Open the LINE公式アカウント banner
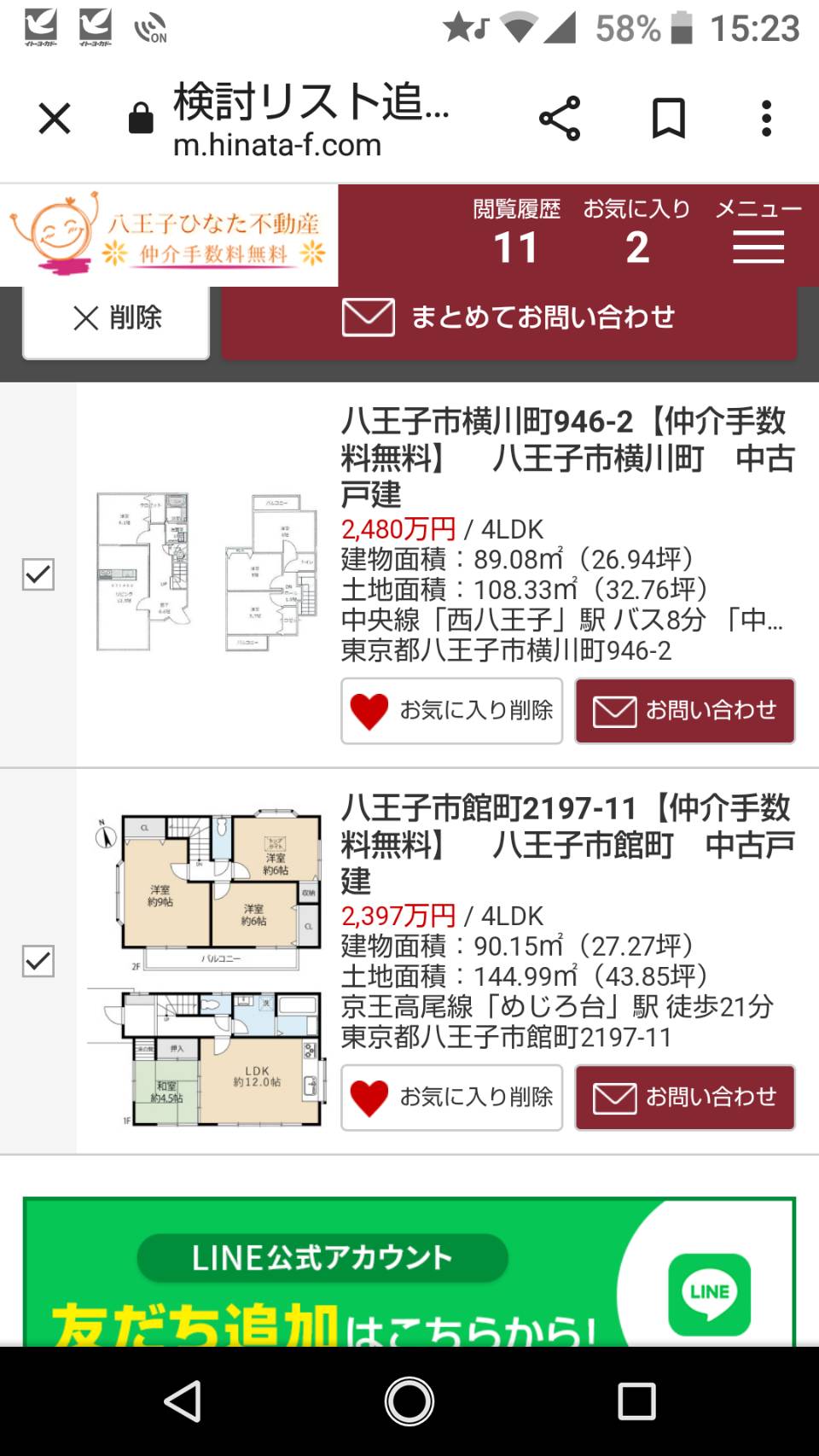Screen dimensions: 819x1456 point(409,1272)
